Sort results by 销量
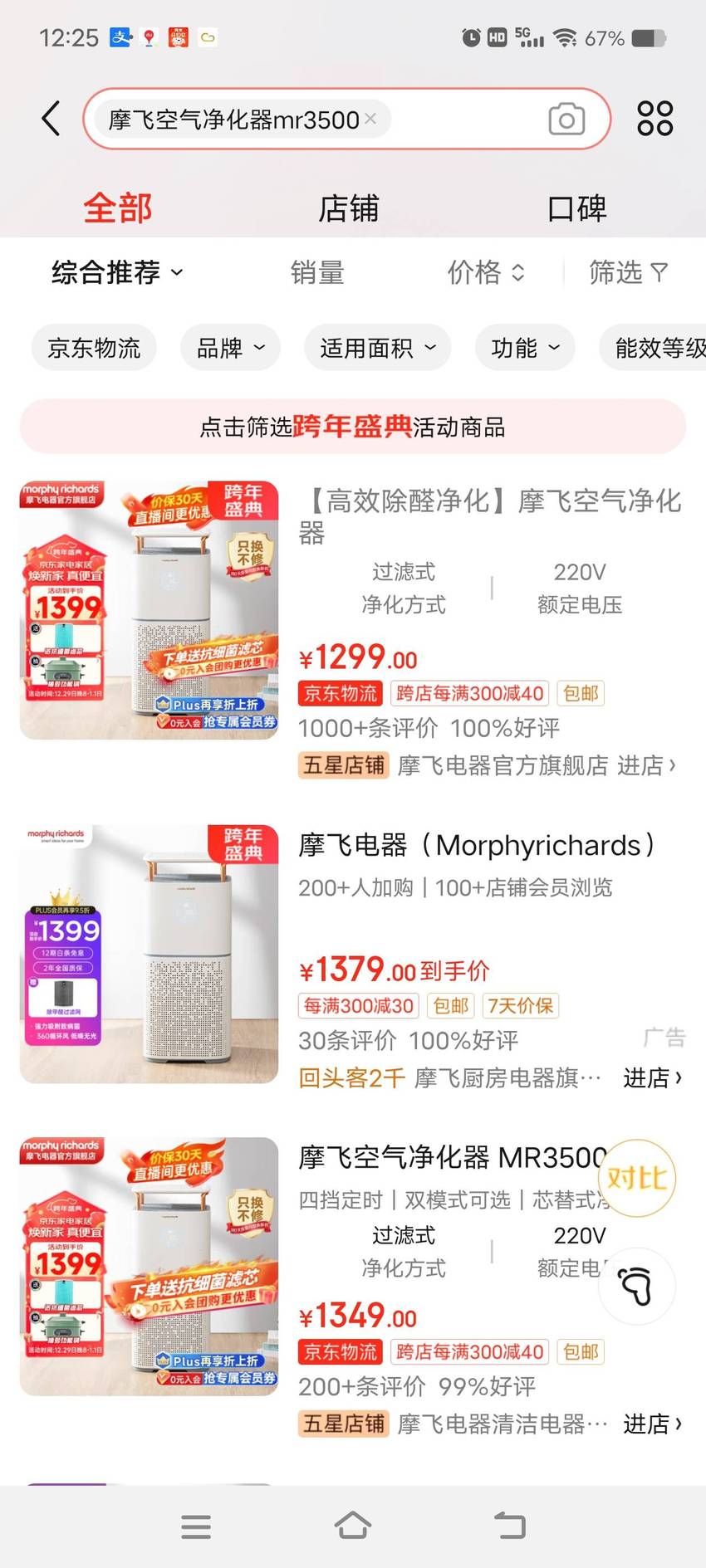Viewport: 706px width, 1568px height. (x=317, y=272)
